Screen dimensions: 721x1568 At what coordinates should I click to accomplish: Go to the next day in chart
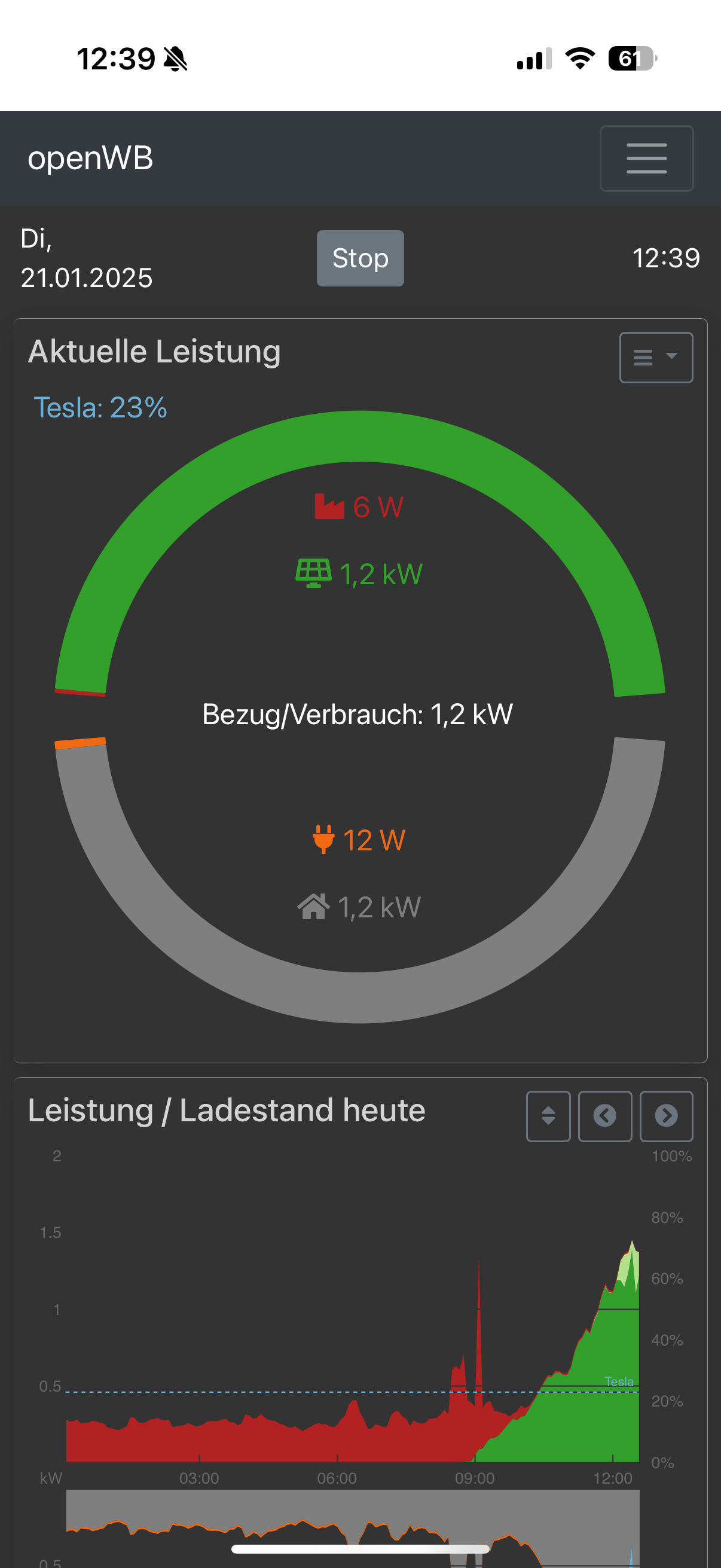[x=665, y=1116]
